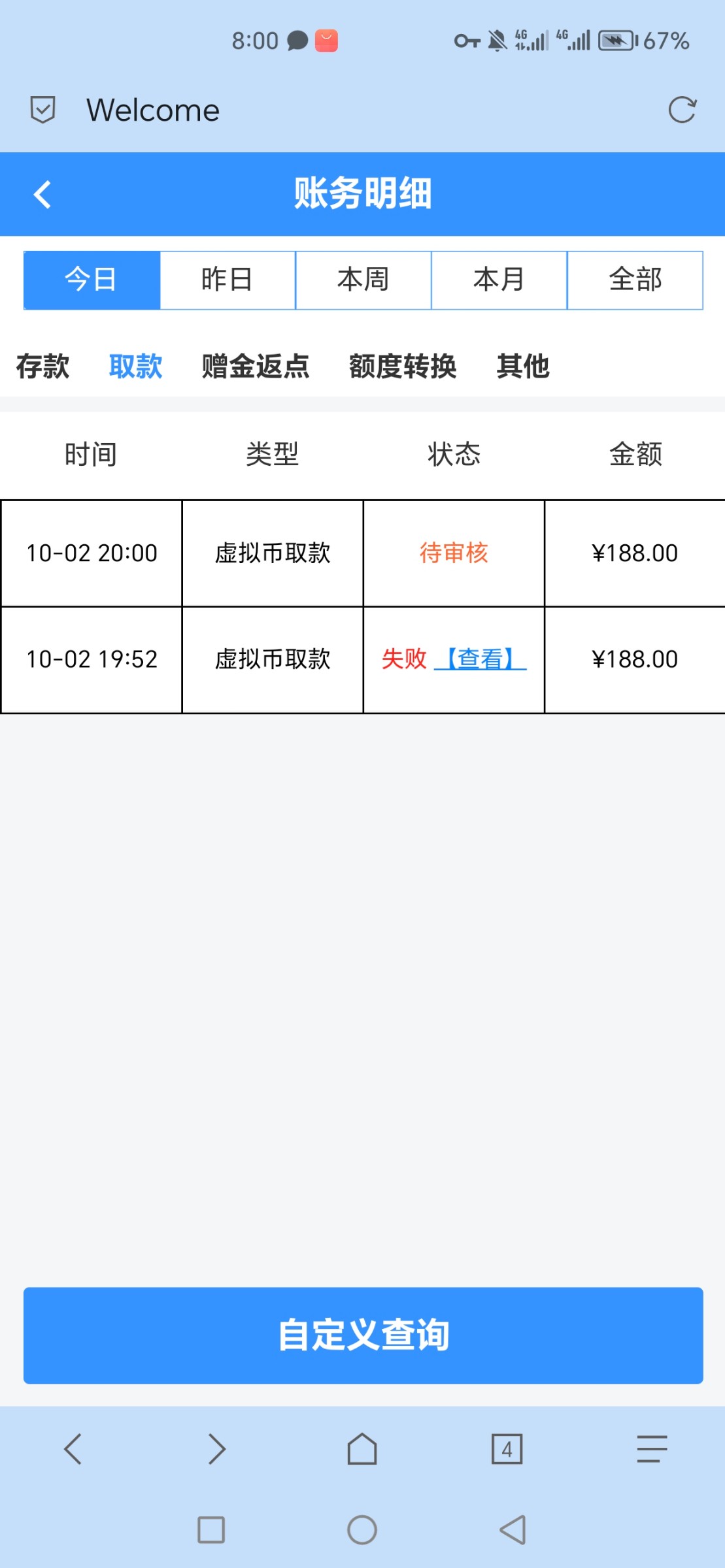The image size is (725, 1568).
Task: Open the 额度转换 category tab
Action: pyautogui.click(x=403, y=366)
